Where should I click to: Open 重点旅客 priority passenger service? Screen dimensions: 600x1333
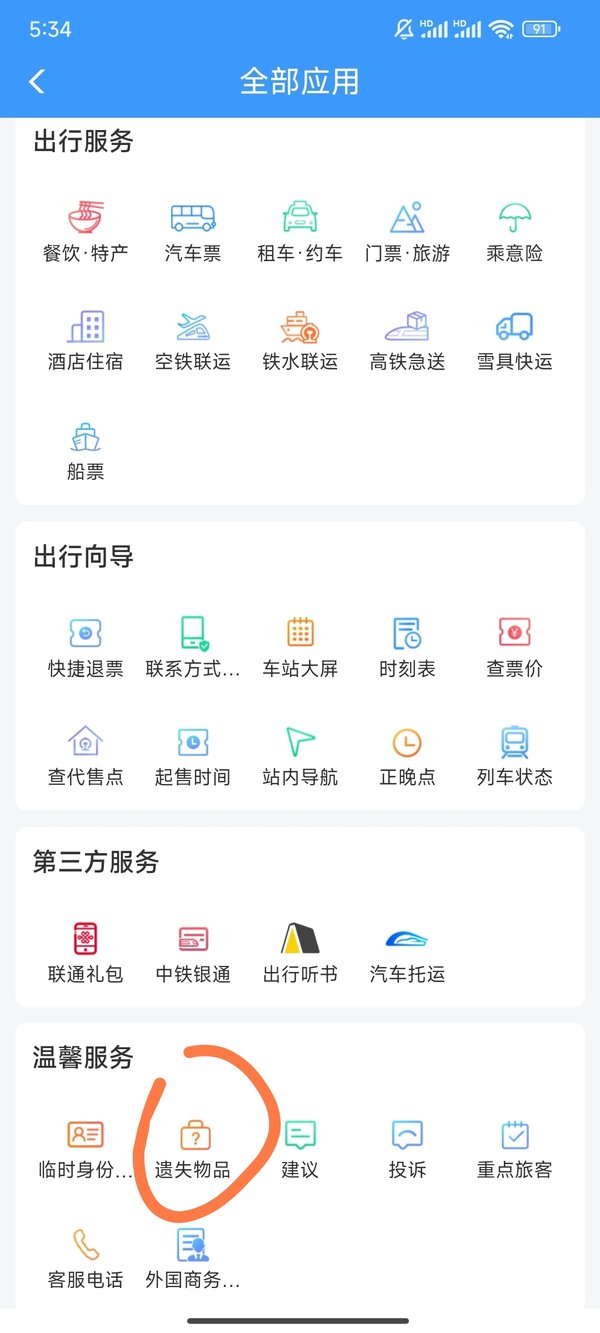tap(514, 1149)
